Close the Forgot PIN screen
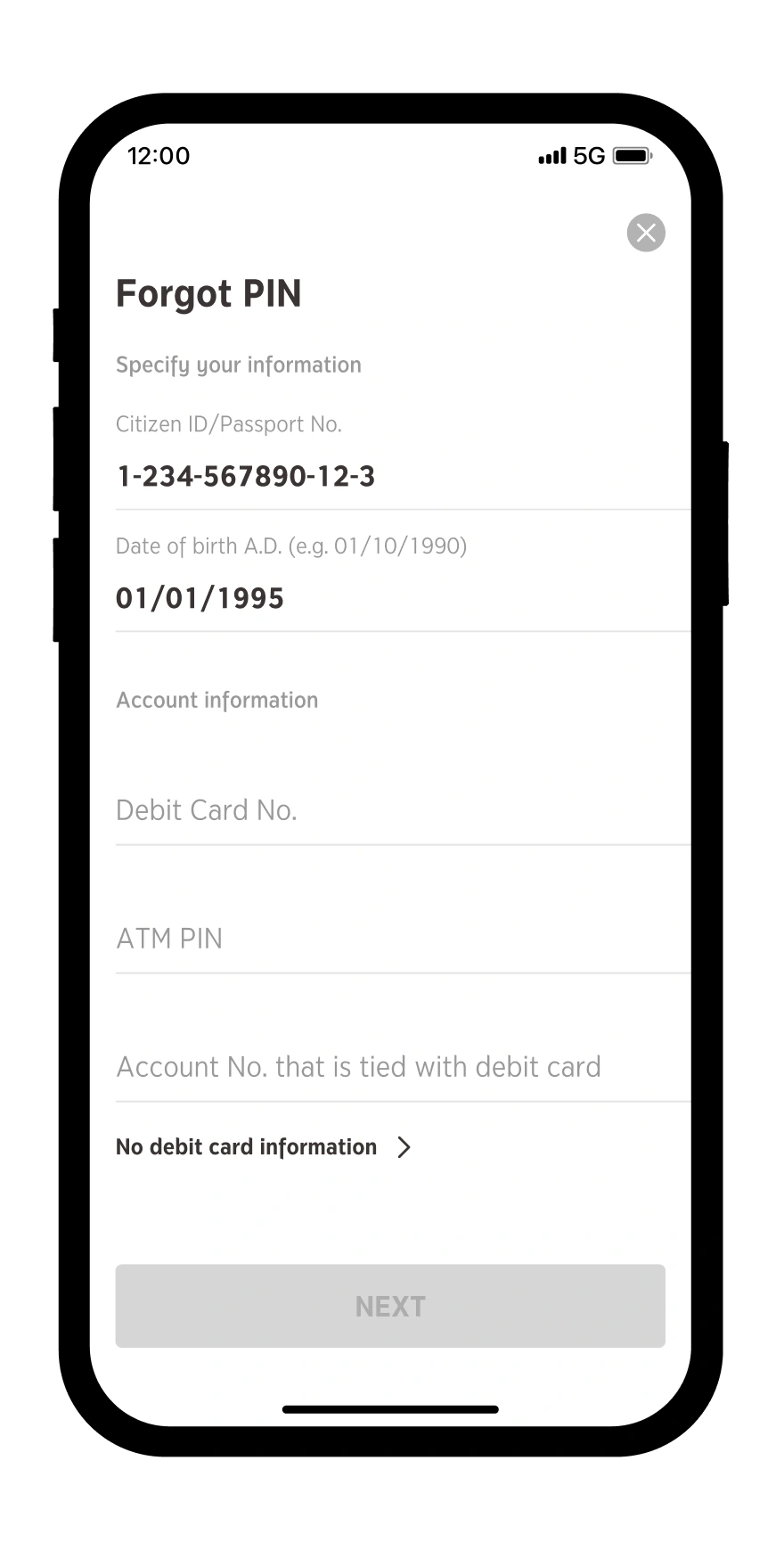The image size is (784, 1551). [646, 233]
